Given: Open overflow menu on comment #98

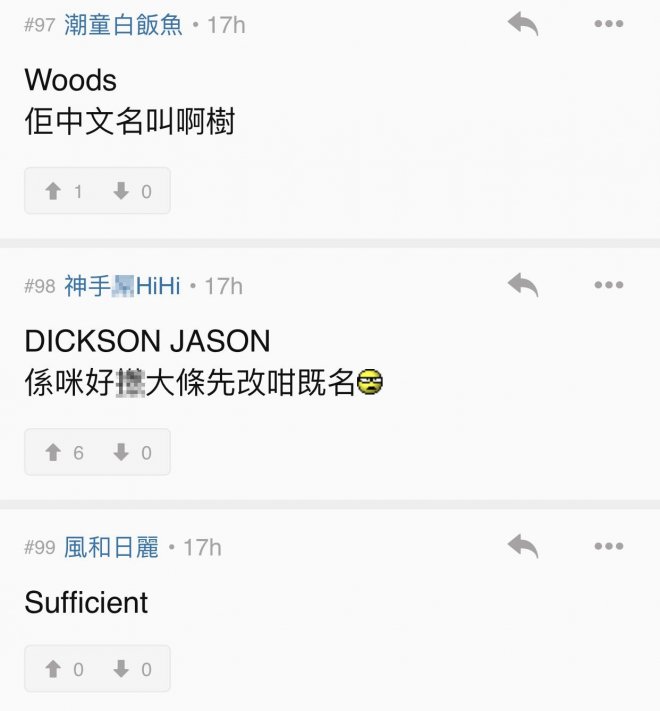Looking at the screenshot, I should click(x=608, y=286).
